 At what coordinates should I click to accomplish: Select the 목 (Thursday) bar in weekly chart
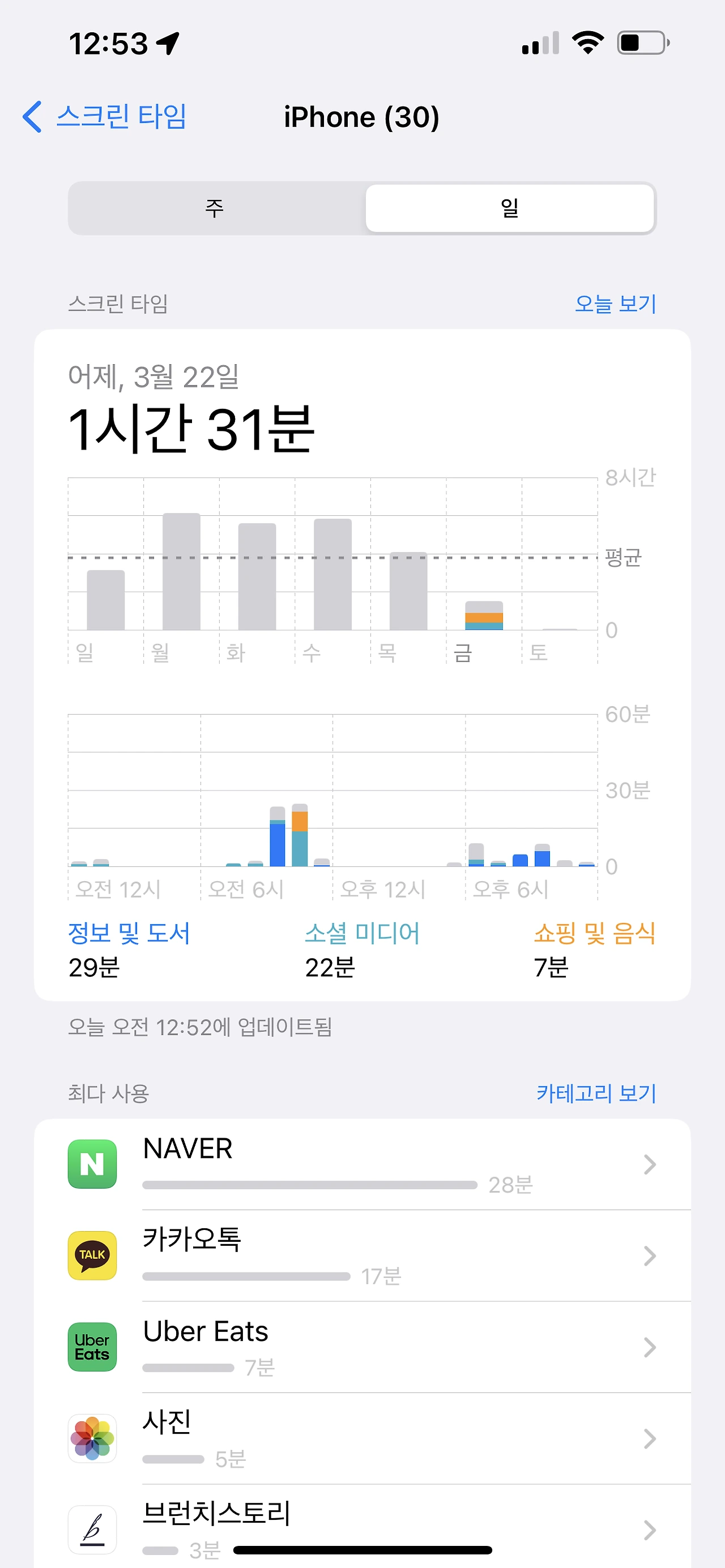408,591
